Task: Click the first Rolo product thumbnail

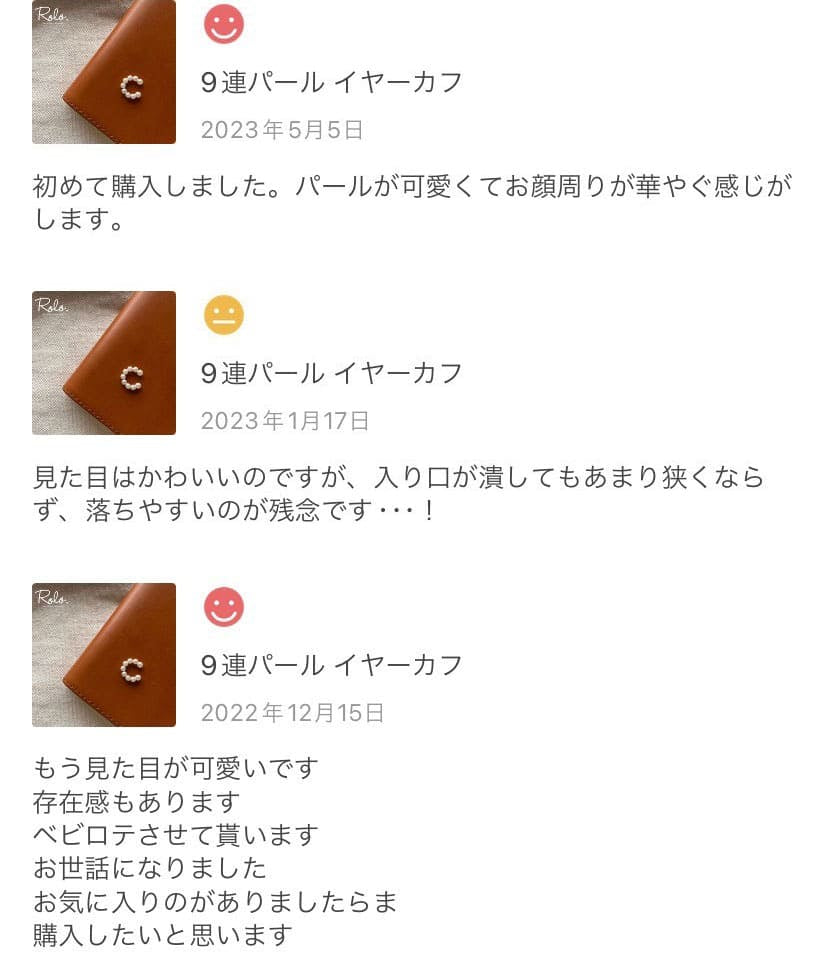Action: [103, 71]
